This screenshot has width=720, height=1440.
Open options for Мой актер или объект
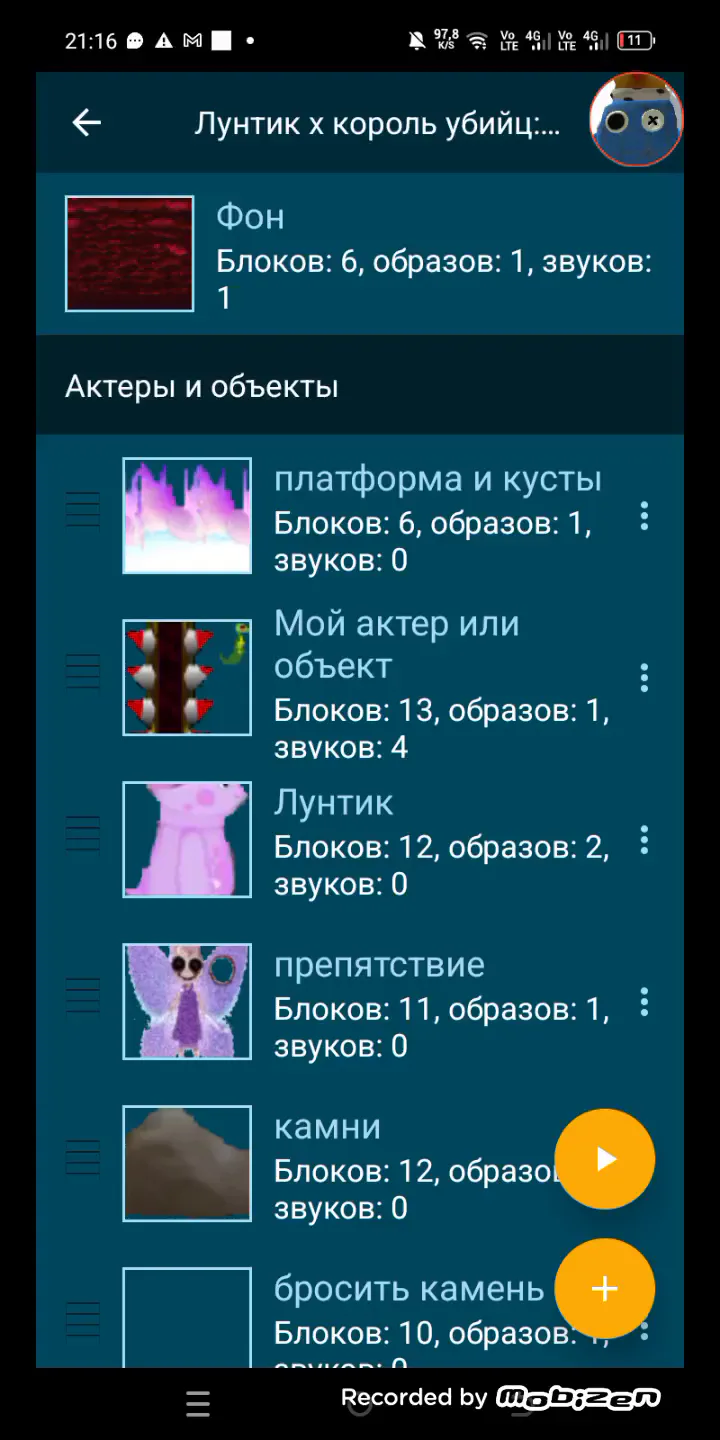[644, 678]
